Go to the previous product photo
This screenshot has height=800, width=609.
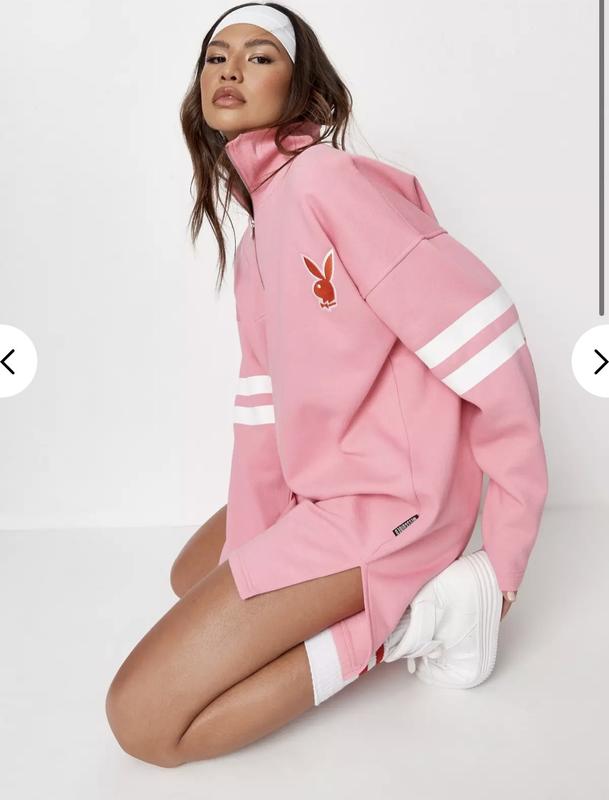tap(10, 361)
